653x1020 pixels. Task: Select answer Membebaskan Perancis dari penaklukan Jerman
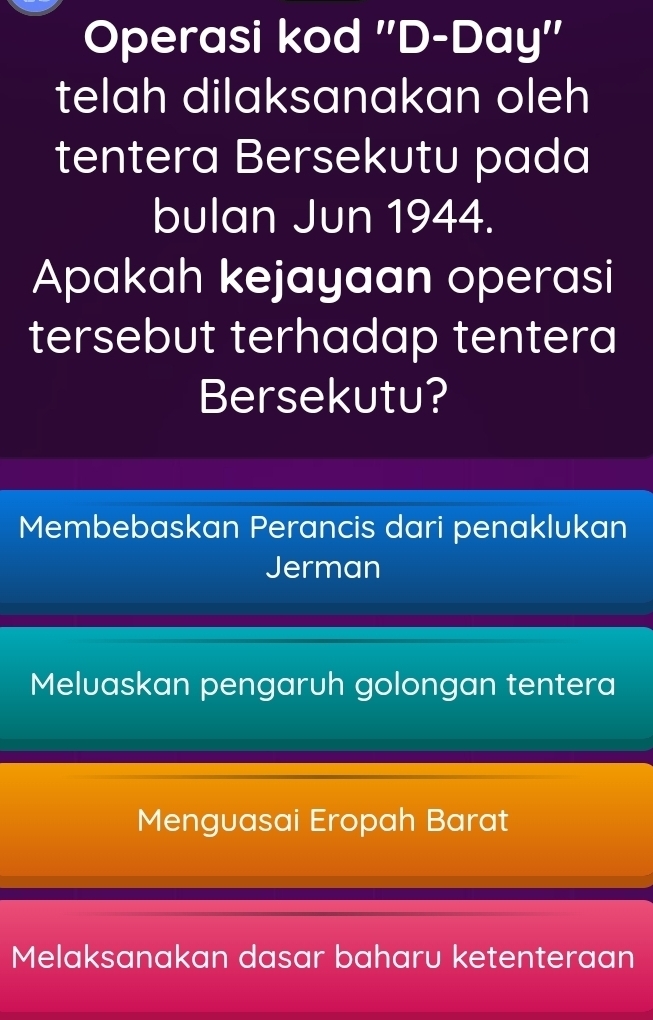pyautogui.click(x=326, y=548)
